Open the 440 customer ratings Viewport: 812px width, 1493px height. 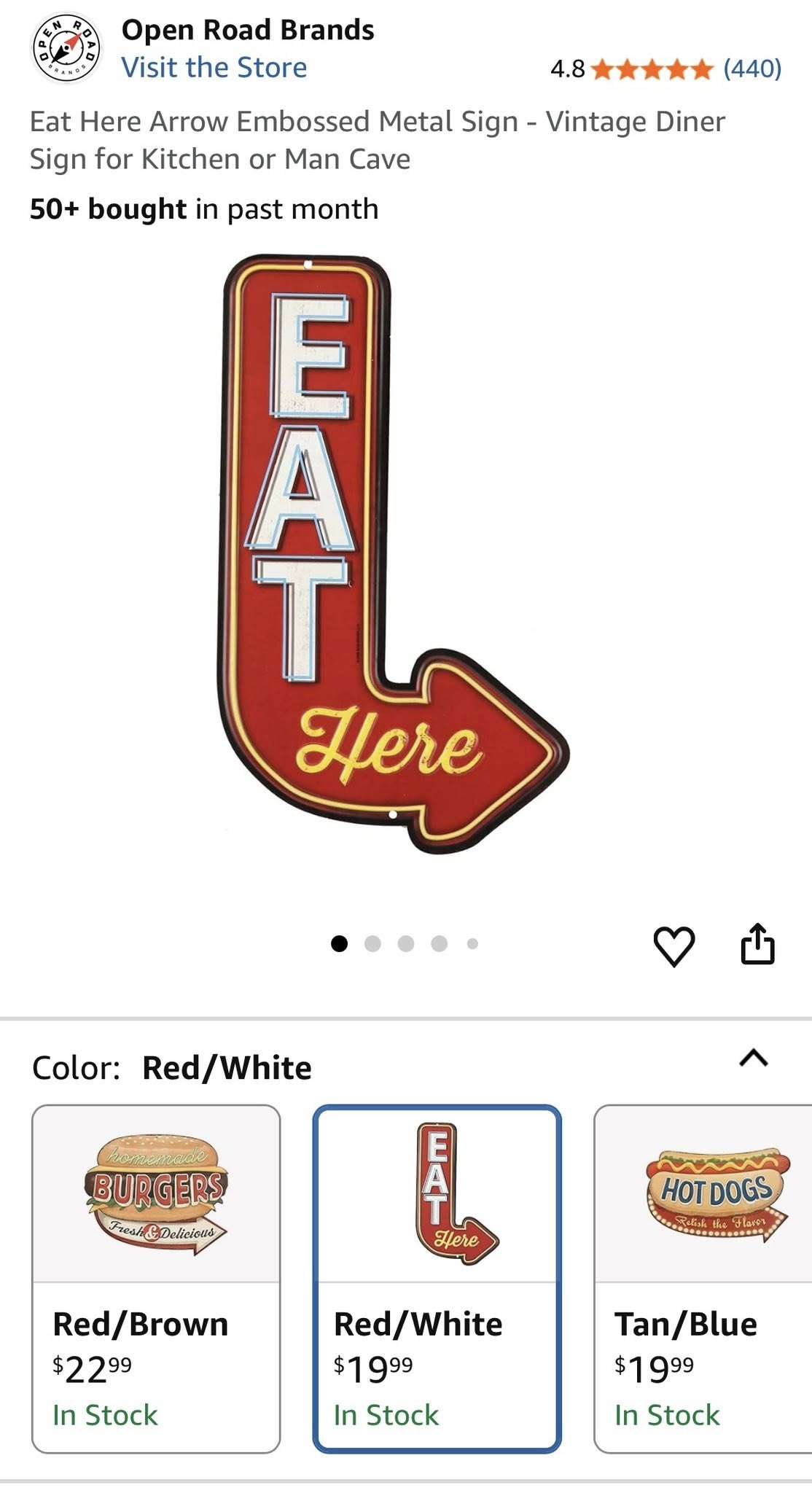752,69
